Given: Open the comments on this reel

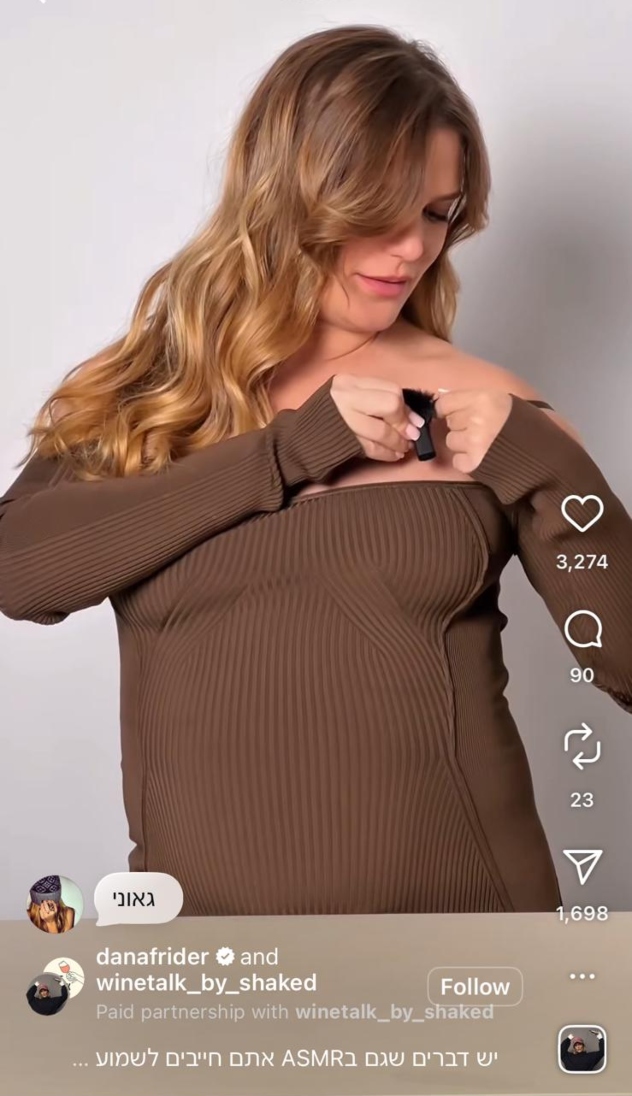Looking at the screenshot, I should coord(582,630).
